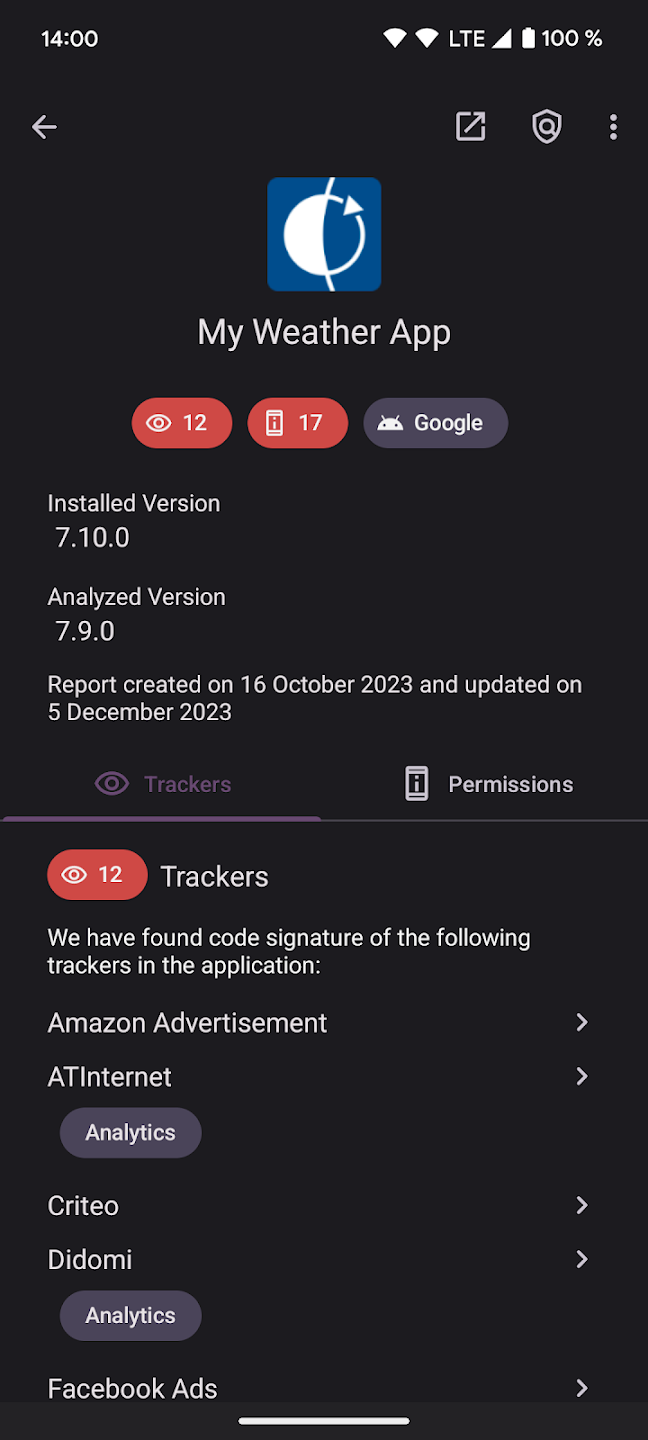Open Facebook Ads tracker details
Screen dimensions: 648x1440
pos(320,1389)
